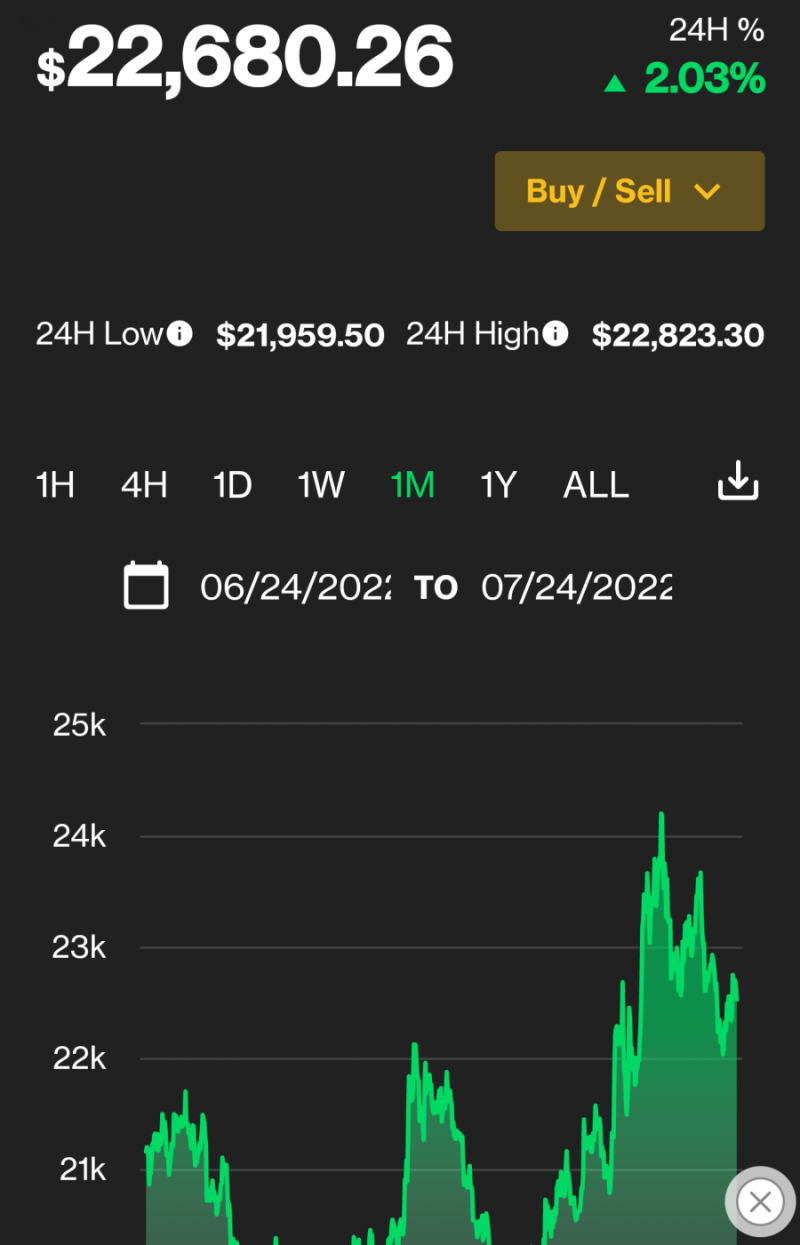Select the 1Y timeframe tab
The height and width of the screenshot is (1245, 800).
[x=498, y=485]
